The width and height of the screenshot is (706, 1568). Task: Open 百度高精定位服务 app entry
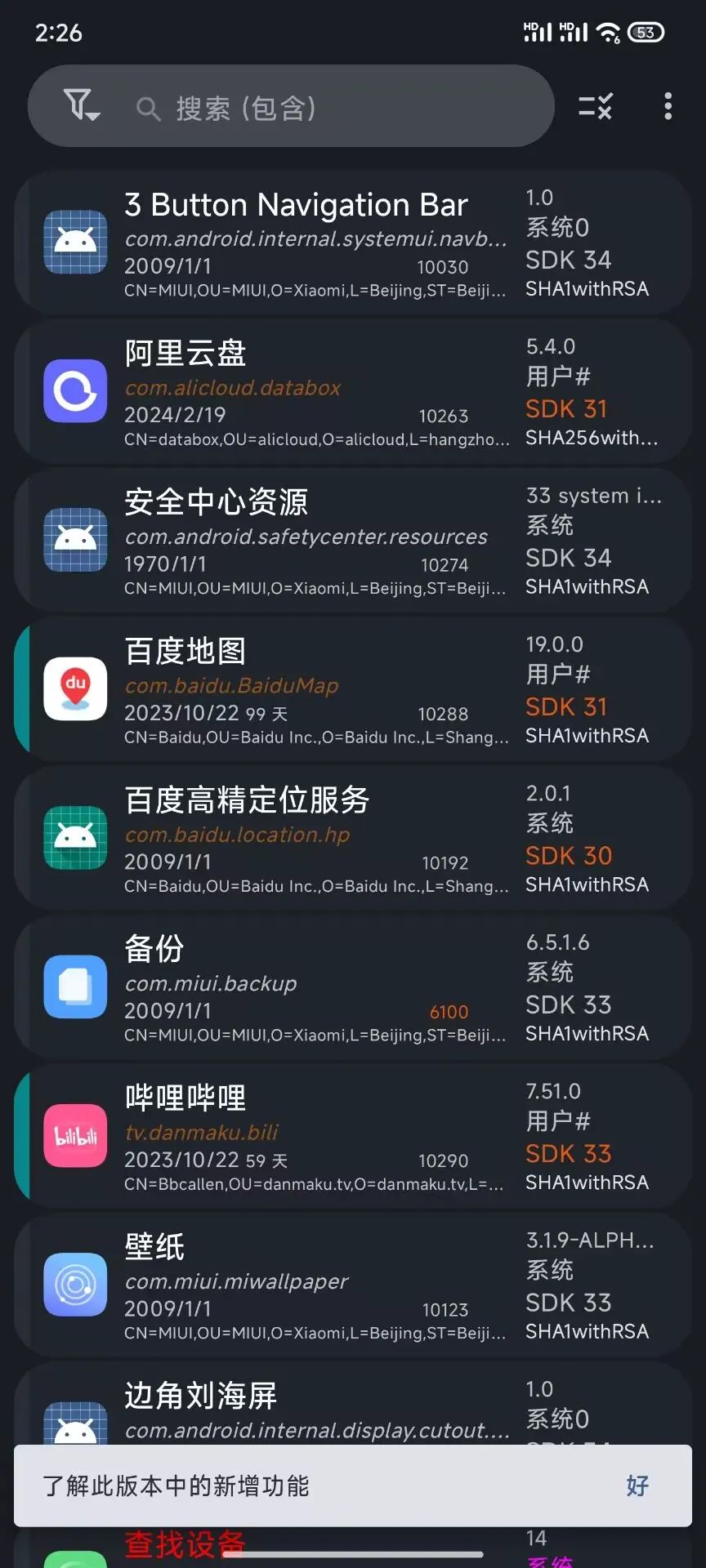[x=353, y=839]
